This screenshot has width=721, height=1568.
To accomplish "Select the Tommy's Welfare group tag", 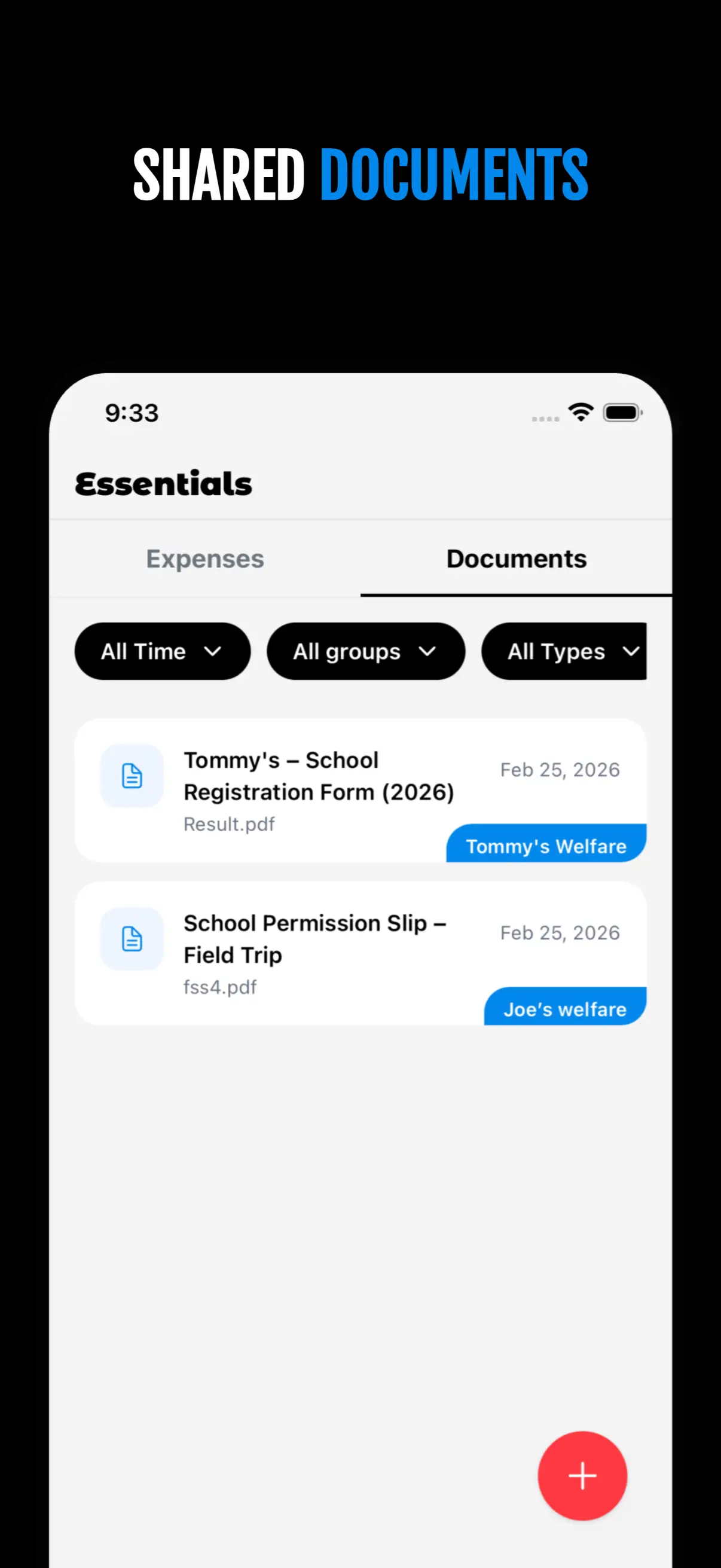I will [545, 845].
